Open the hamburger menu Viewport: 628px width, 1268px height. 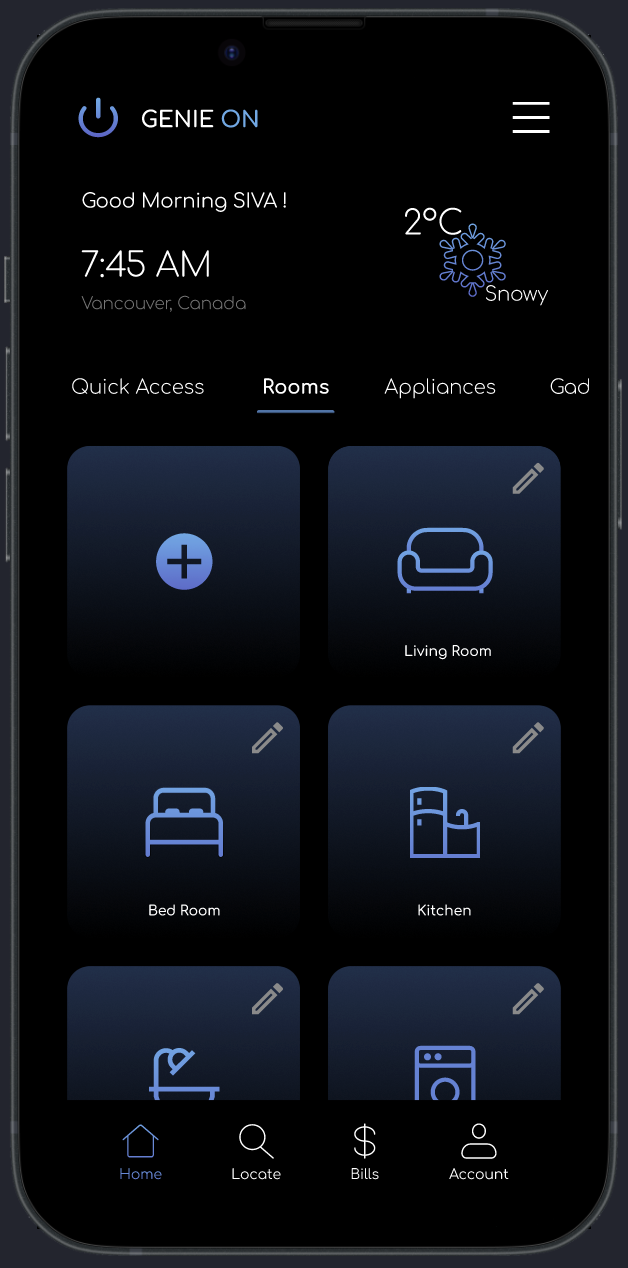point(531,117)
